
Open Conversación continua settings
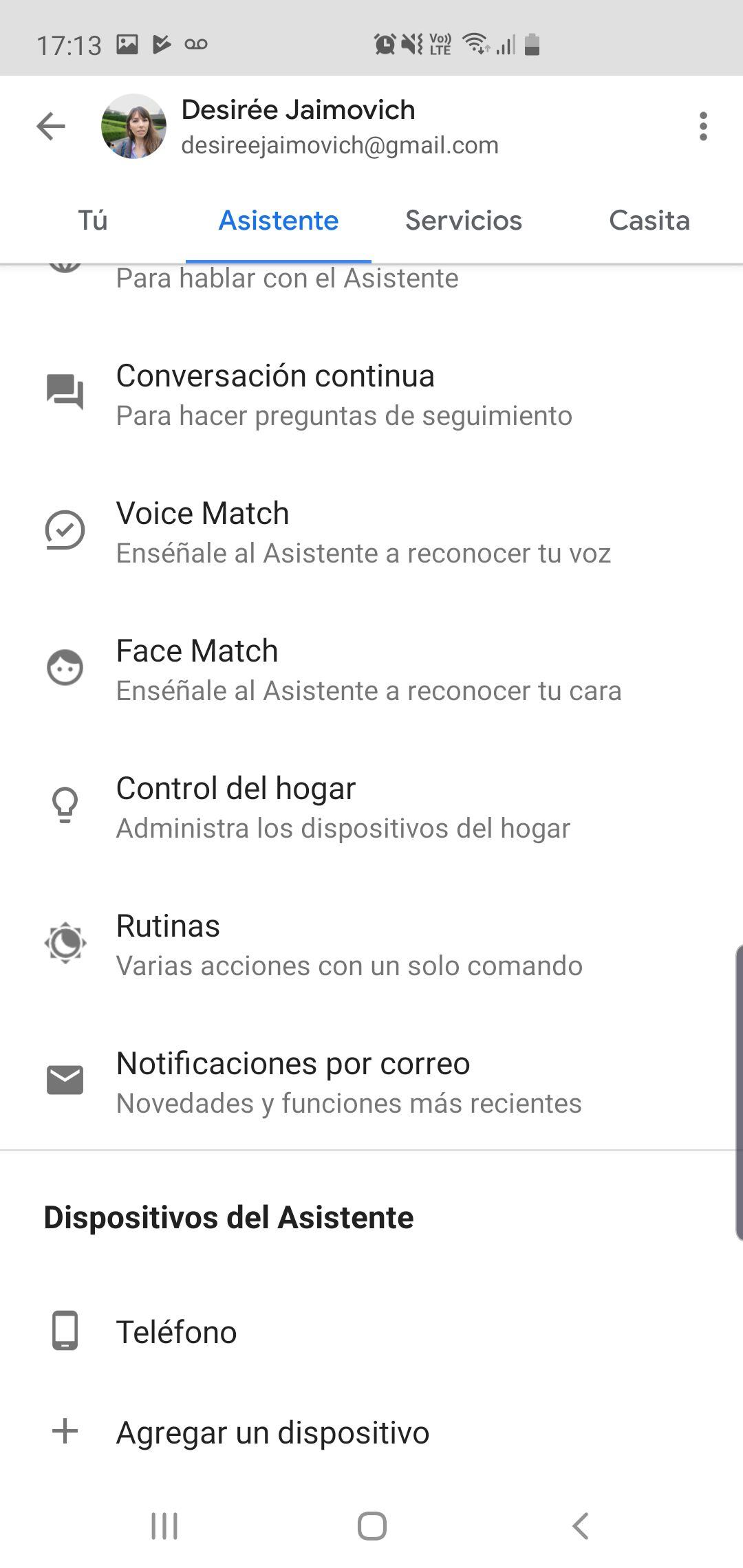(344, 394)
